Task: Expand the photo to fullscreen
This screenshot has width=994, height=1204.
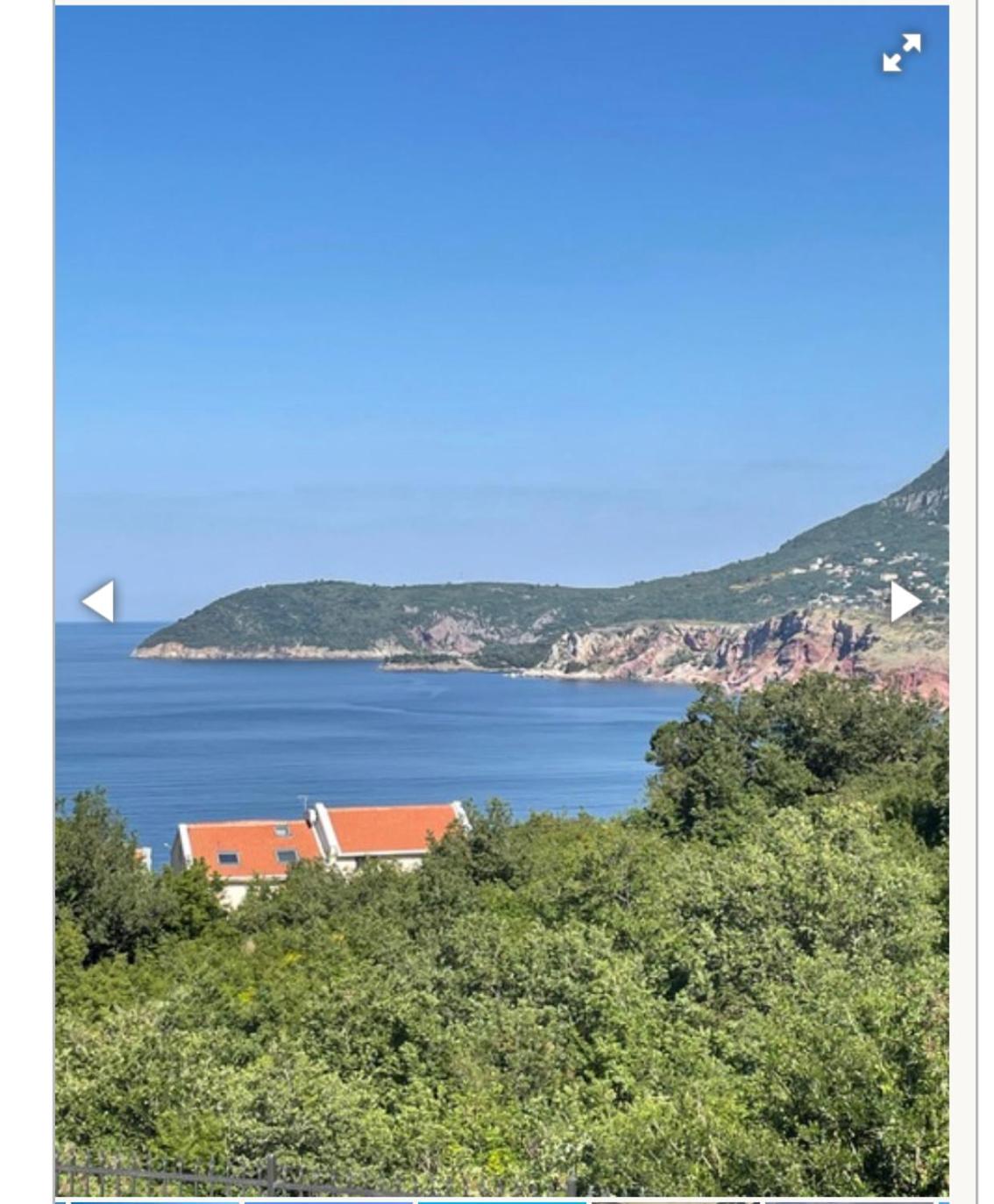Action: [901, 53]
